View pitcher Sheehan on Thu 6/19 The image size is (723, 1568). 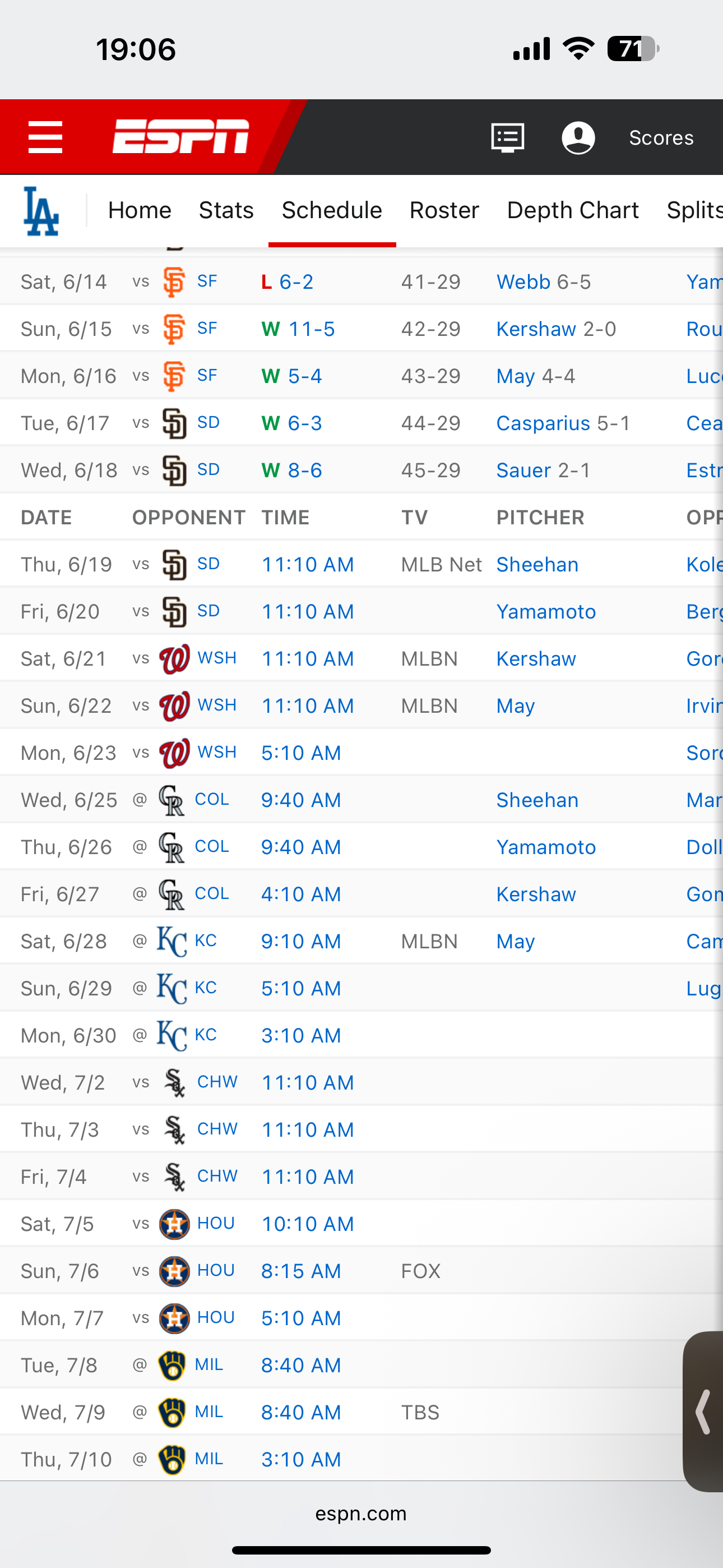pyautogui.click(x=537, y=564)
